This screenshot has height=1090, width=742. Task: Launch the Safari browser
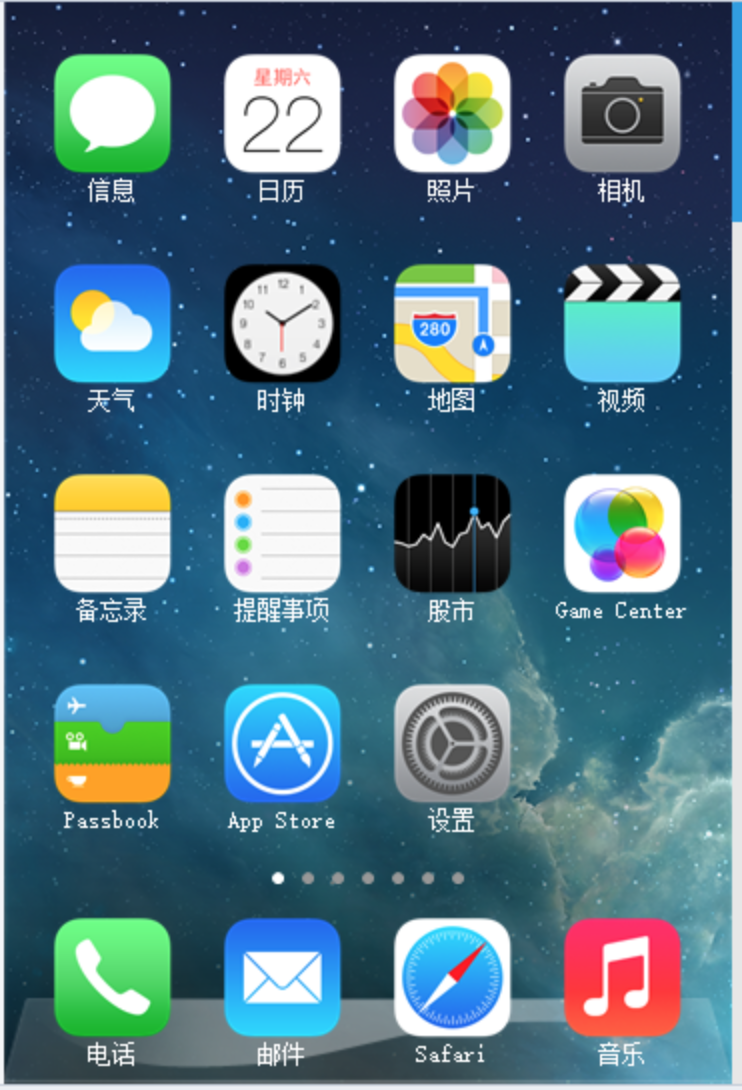click(x=452, y=977)
